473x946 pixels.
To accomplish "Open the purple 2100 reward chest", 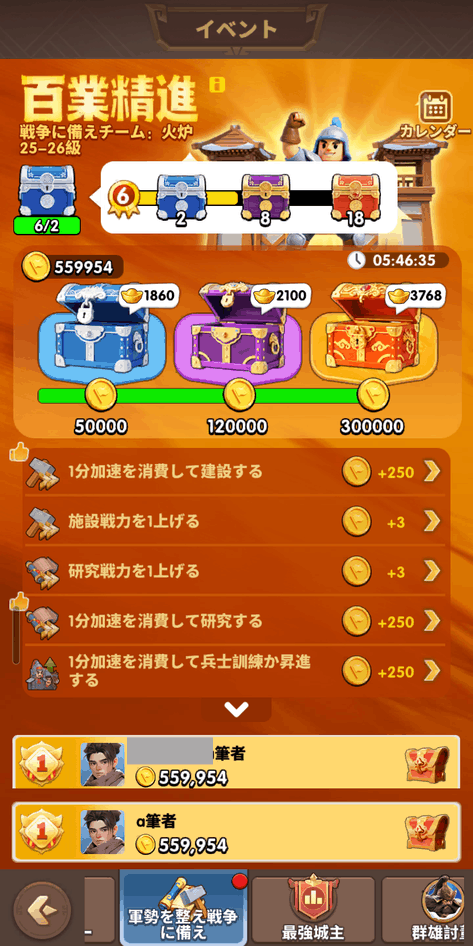I will 236,331.
